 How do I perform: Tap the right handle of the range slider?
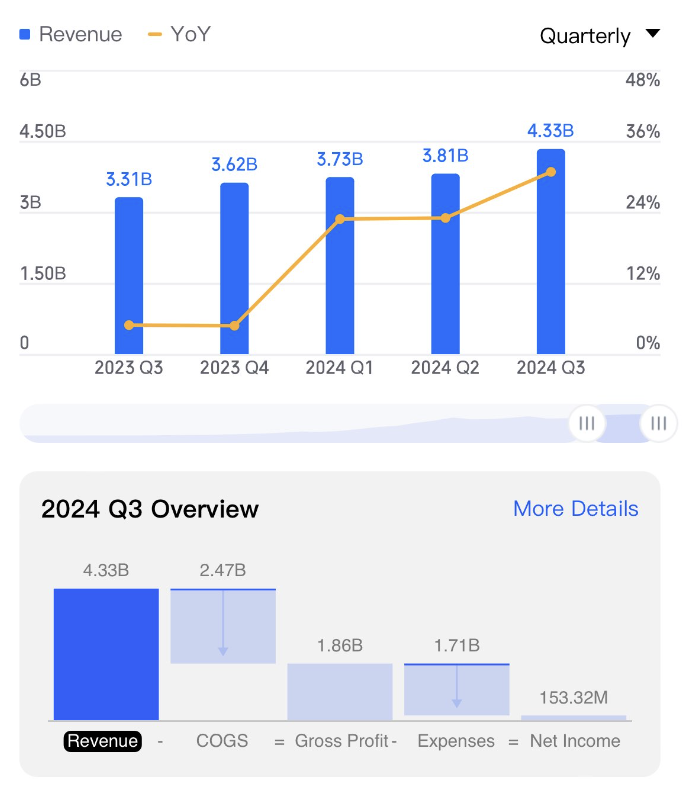[x=658, y=423]
